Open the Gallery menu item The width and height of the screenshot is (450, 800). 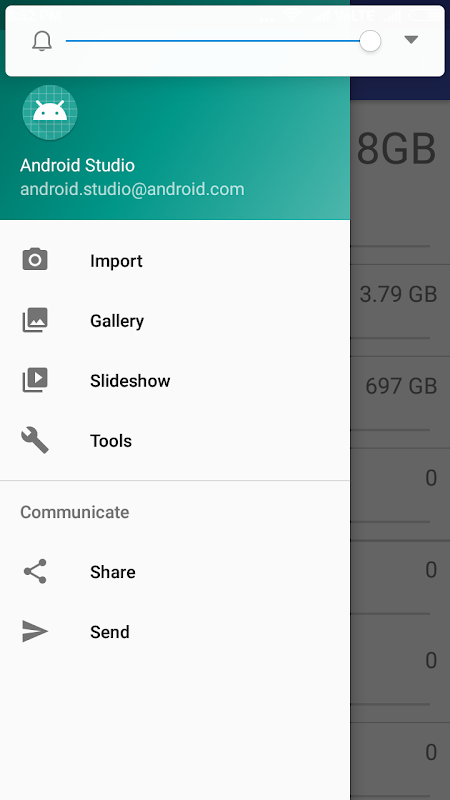pyautogui.click(x=175, y=321)
